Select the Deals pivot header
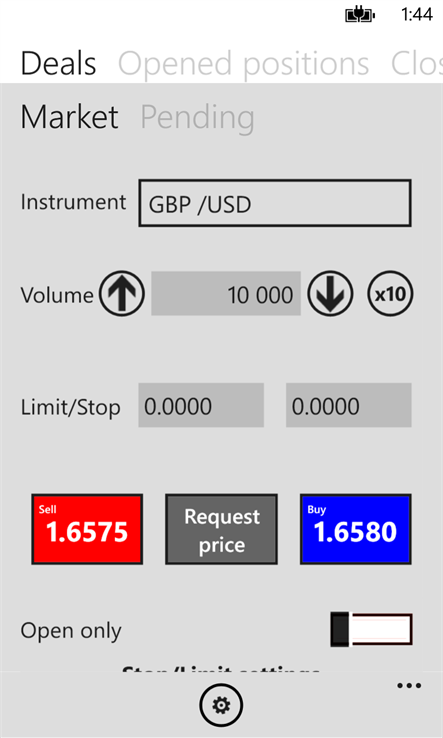This screenshot has height=738, width=443. pos(58,64)
